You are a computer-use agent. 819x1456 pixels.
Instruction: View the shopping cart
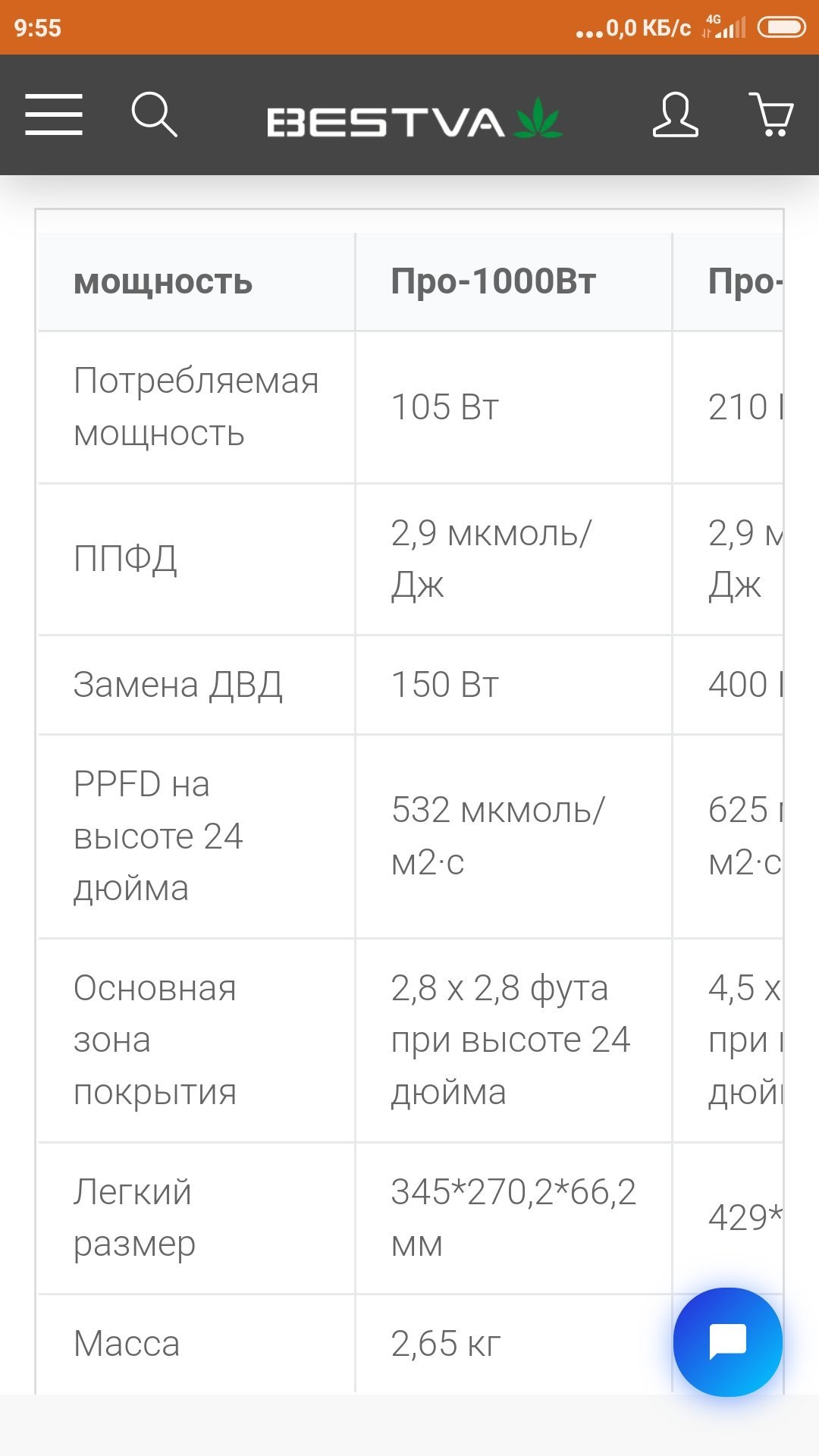coord(771,115)
